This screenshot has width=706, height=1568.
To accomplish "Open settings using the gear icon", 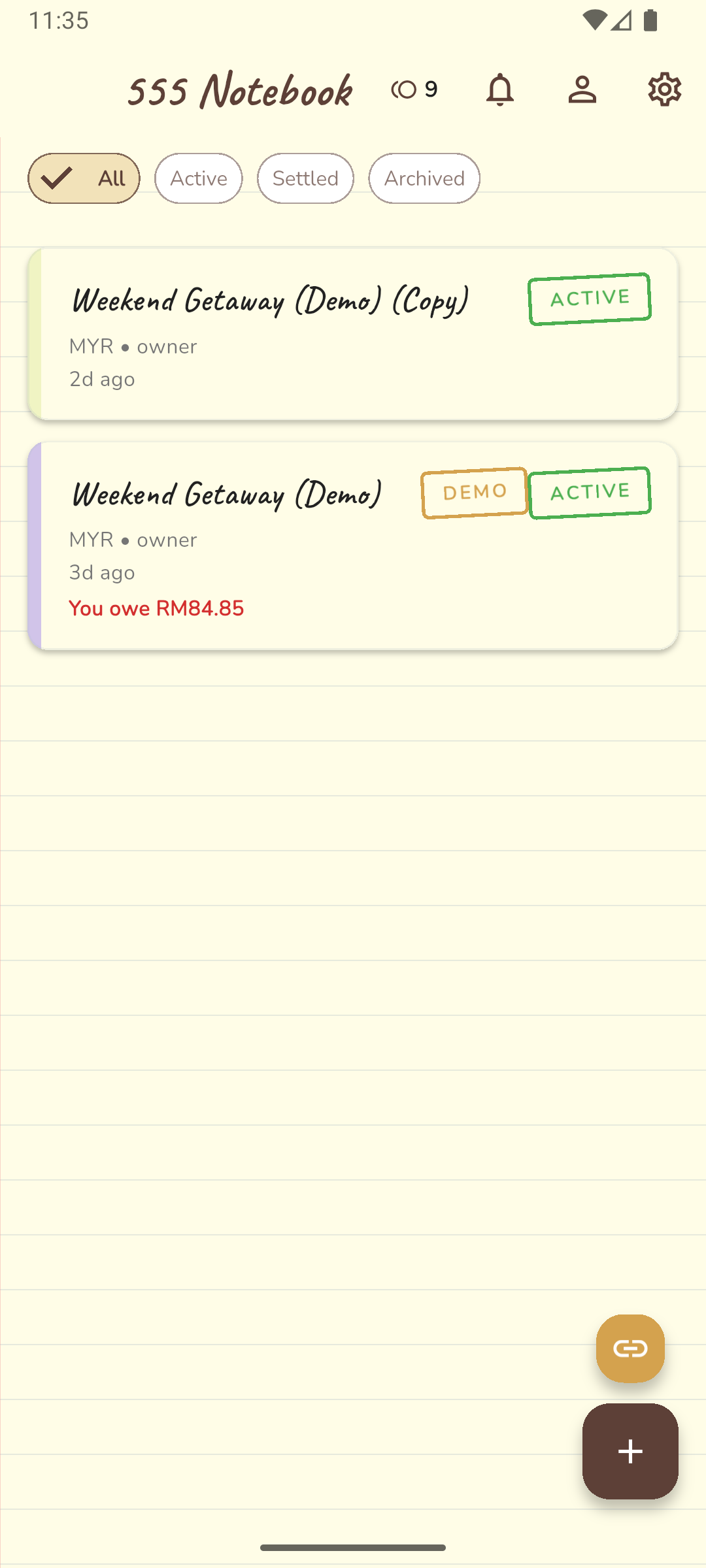I will [665, 90].
